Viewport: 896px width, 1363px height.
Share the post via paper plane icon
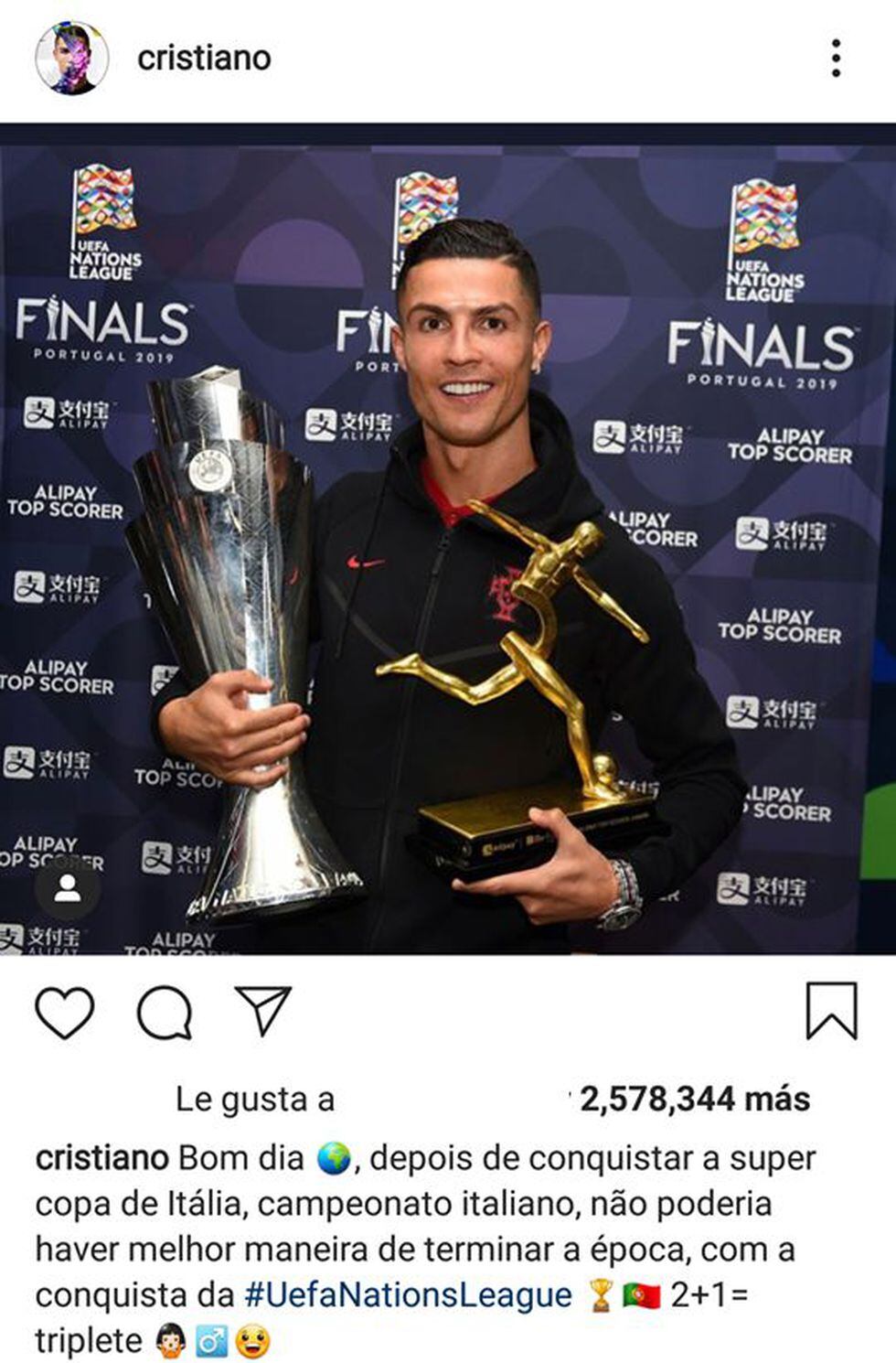coord(263,1010)
